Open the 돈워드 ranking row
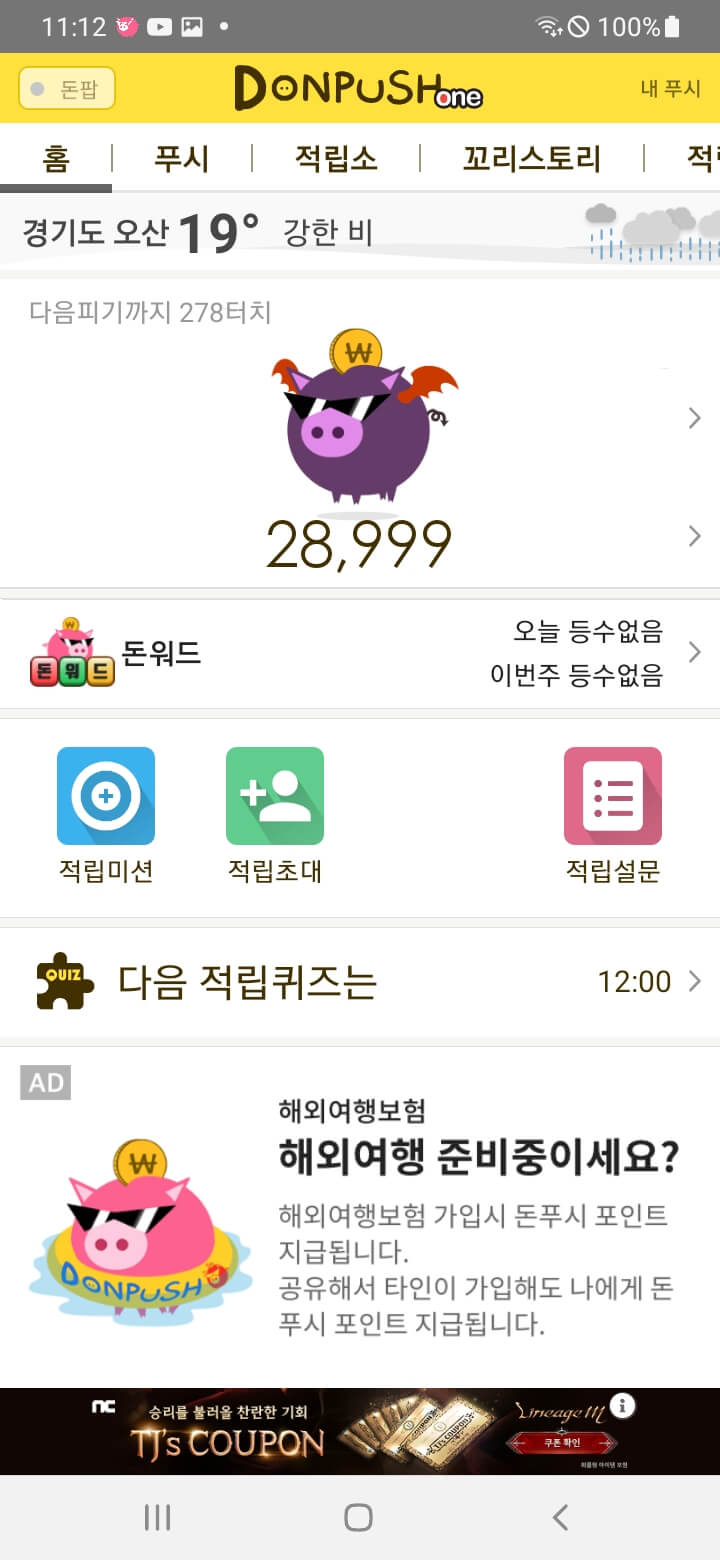The image size is (720, 1560). (x=360, y=653)
